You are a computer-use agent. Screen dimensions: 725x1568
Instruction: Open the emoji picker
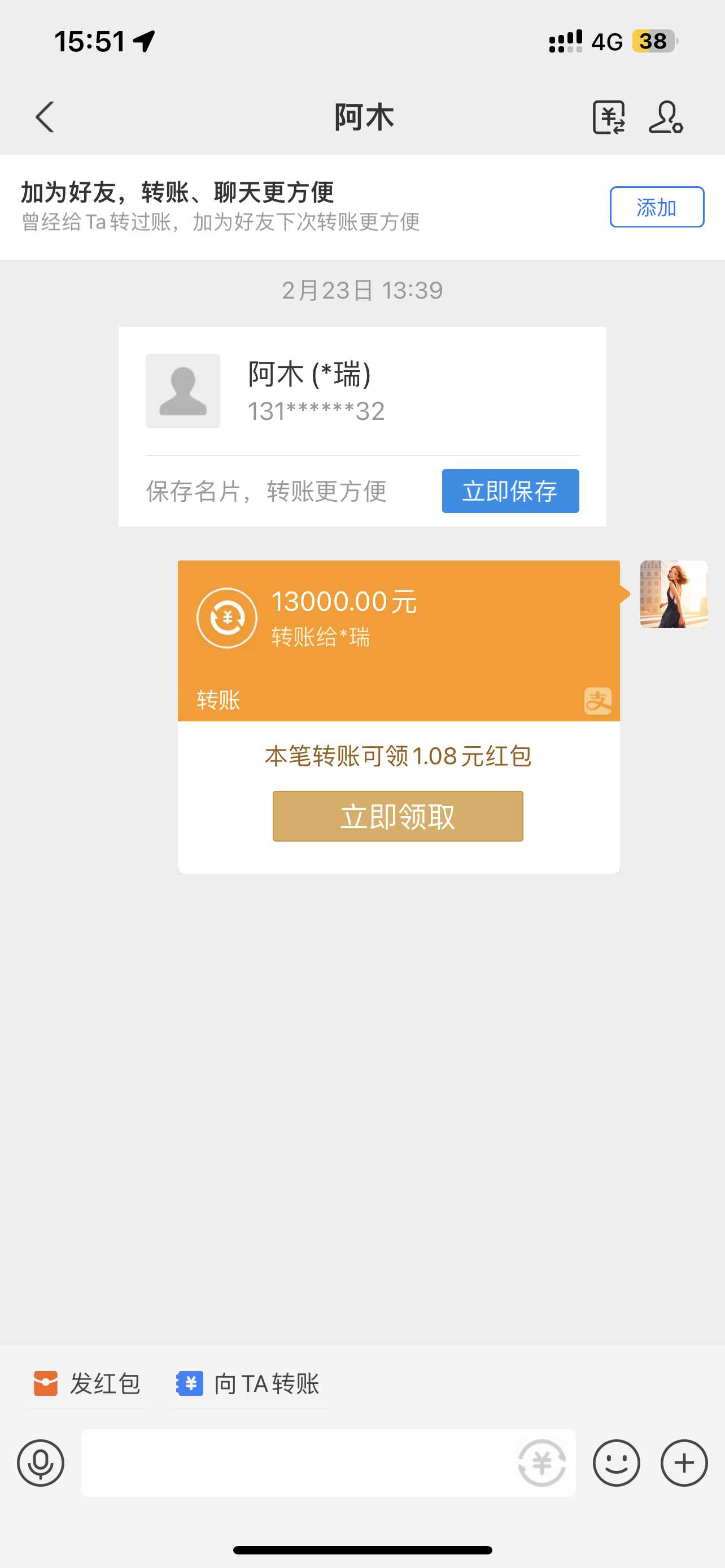[x=616, y=1462]
